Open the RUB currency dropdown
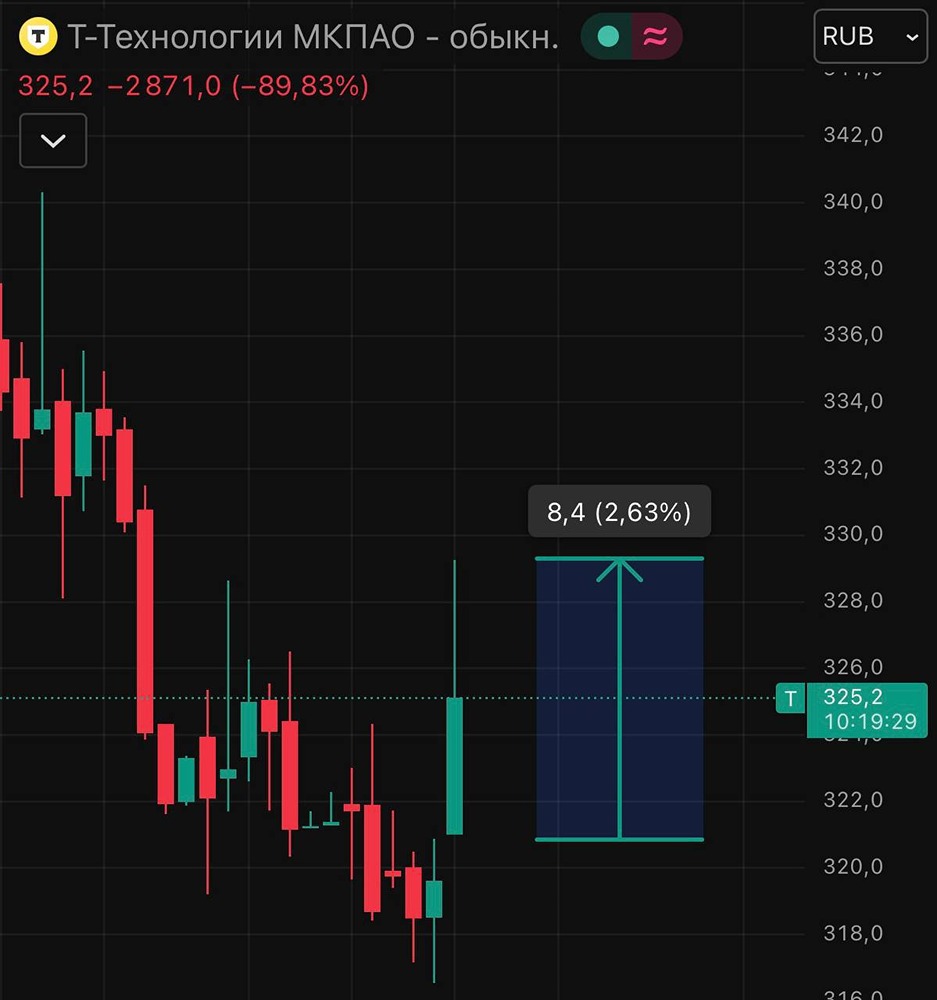Image resolution: width=937 pixels, height=1000 pixels. point(870,37)
